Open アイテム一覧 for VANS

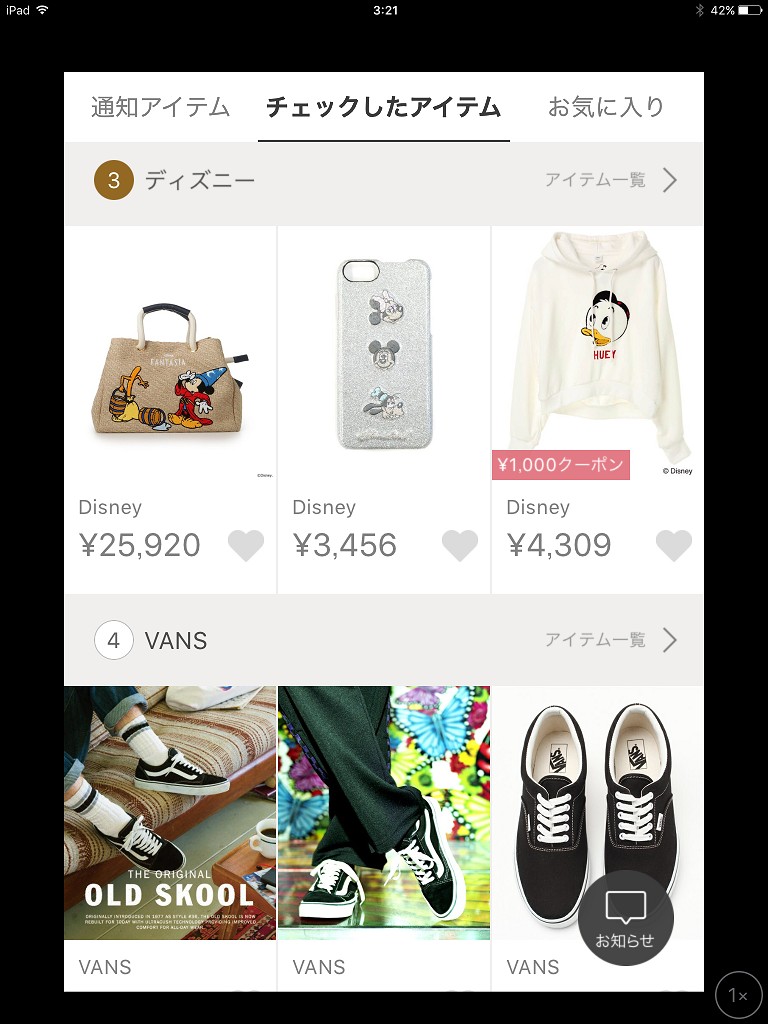click(611, 640)
